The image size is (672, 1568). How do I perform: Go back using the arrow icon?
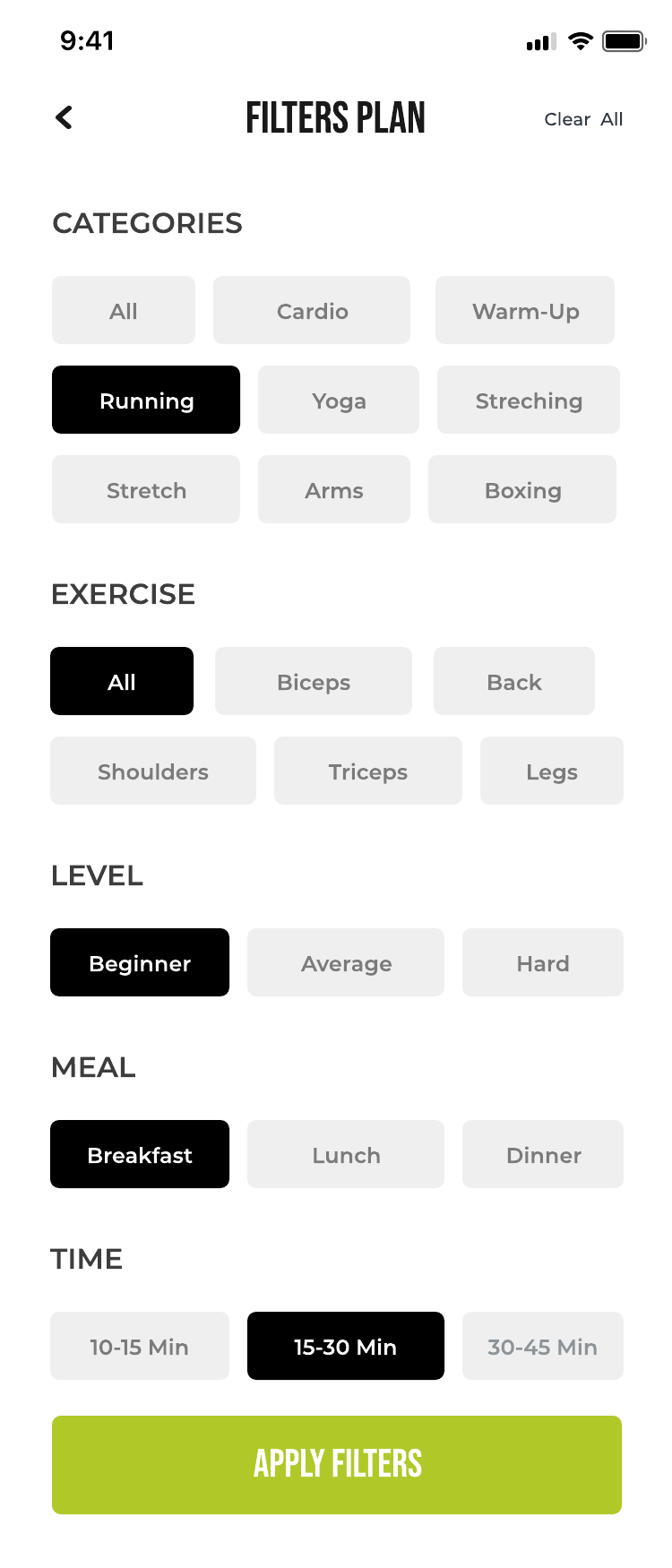coord(64,117)
